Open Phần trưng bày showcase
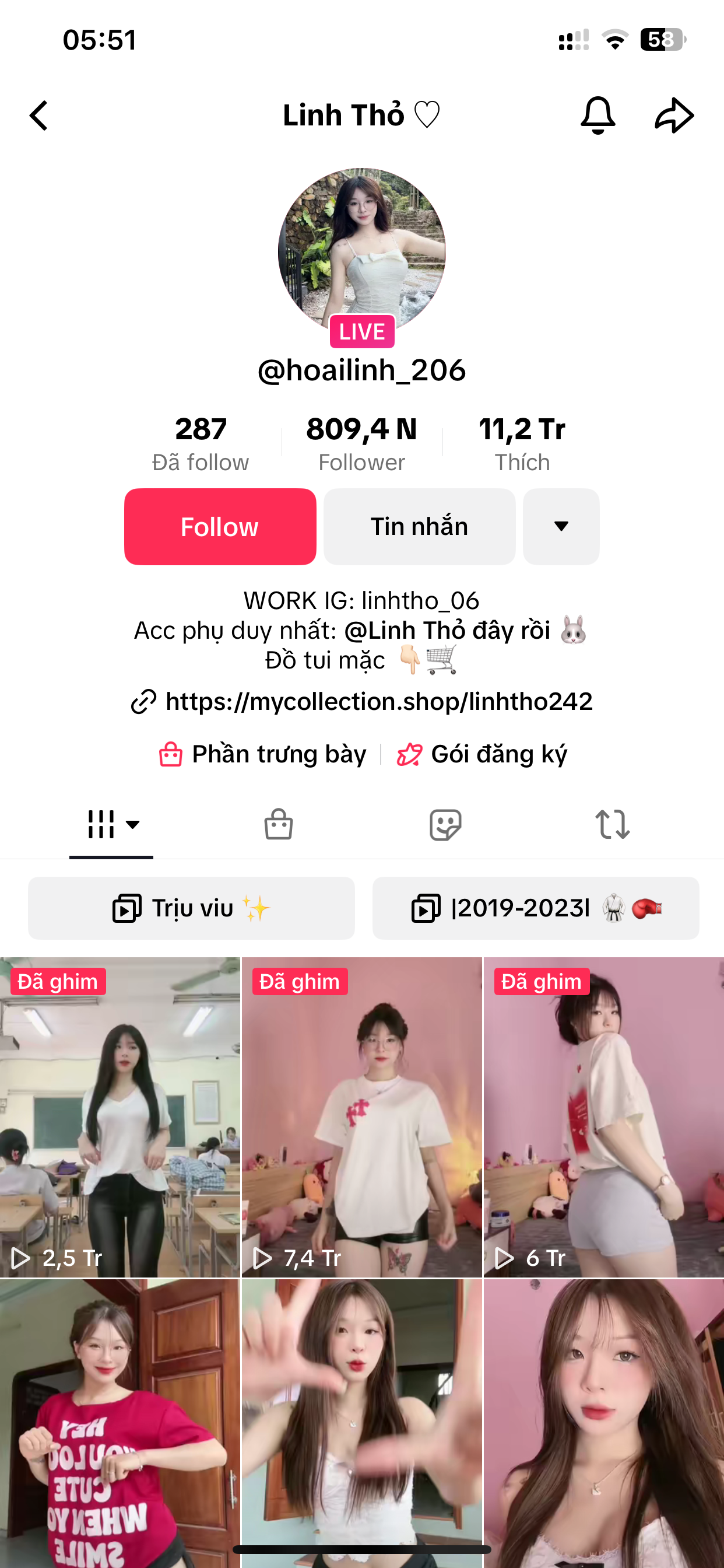This screenshot has height=1568, width=724. coord(263,755)
